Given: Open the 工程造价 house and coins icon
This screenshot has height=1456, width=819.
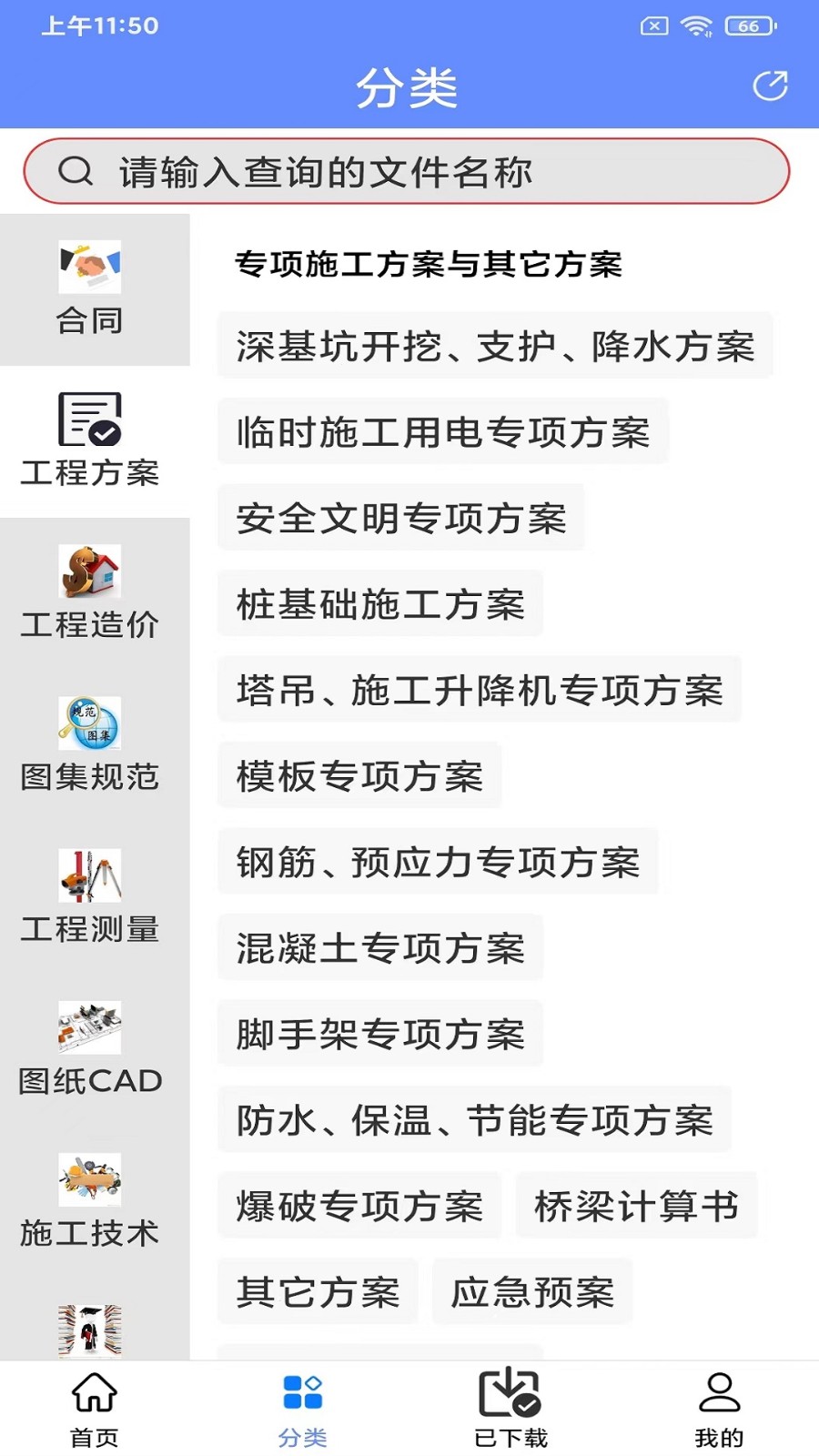Looking at the screenshot, I should [x=88, y=571].
